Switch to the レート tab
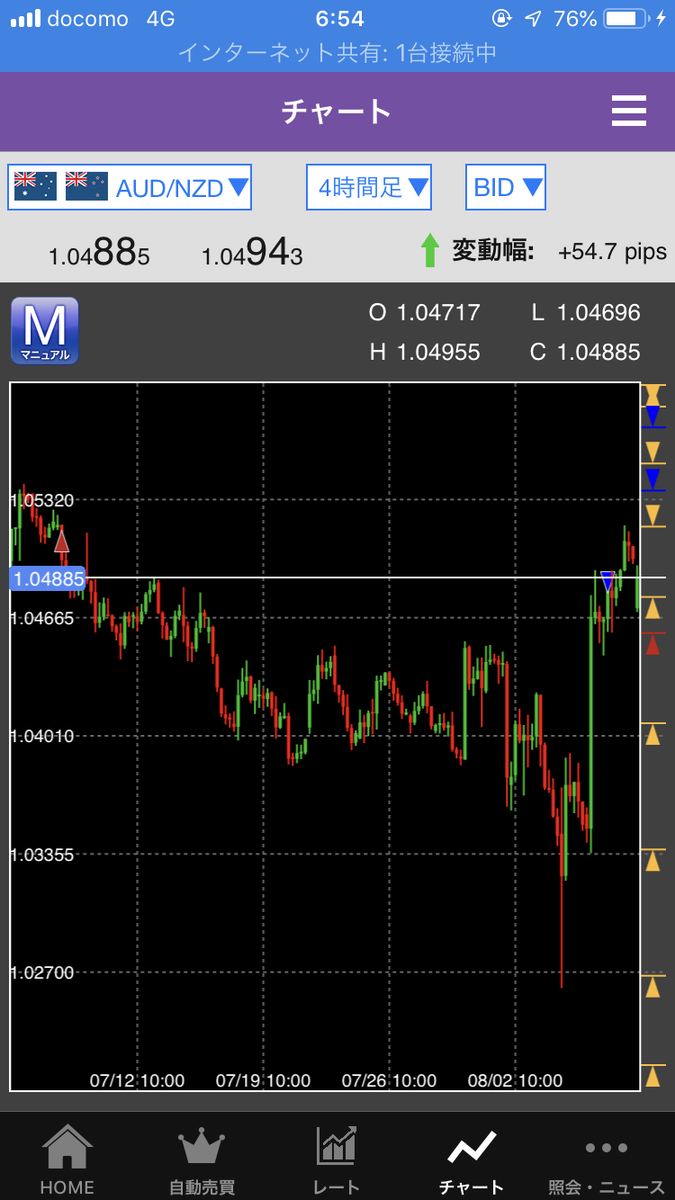Image resolution: width=675 pixels, height=1200 pixels. [336, 1160]
